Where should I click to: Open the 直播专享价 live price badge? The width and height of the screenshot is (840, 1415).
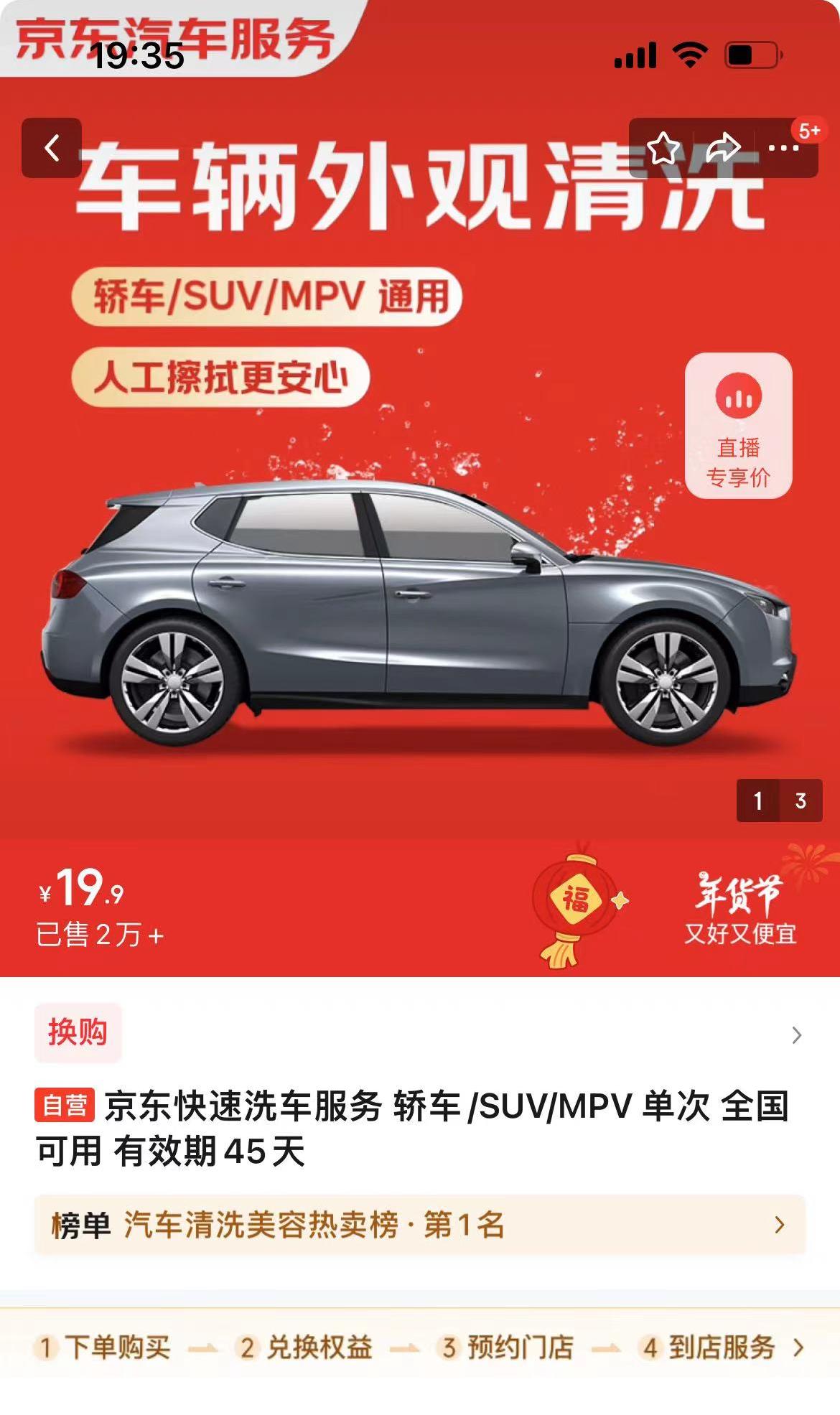pos(738,426)
